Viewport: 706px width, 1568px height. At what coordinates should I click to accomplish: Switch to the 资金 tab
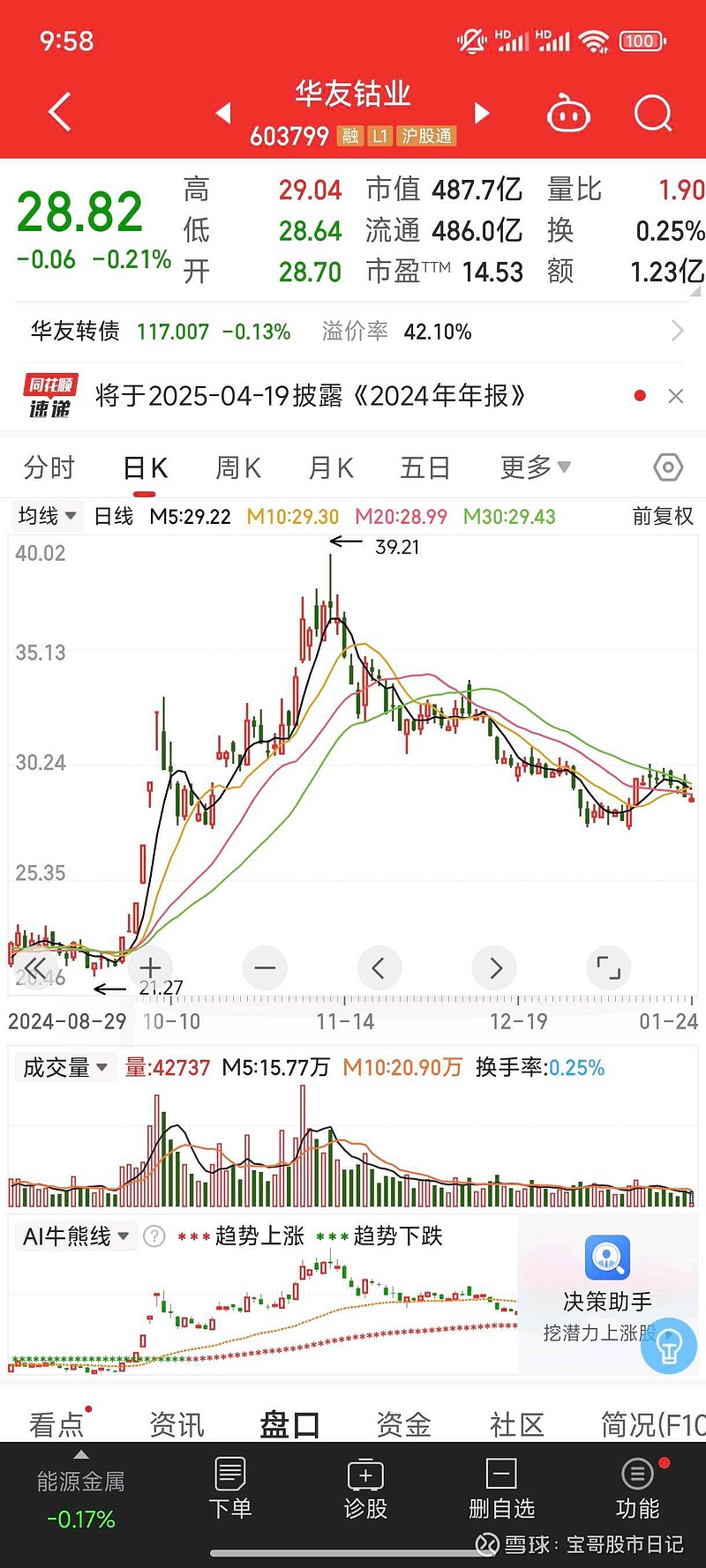[x=403, y=1423]
